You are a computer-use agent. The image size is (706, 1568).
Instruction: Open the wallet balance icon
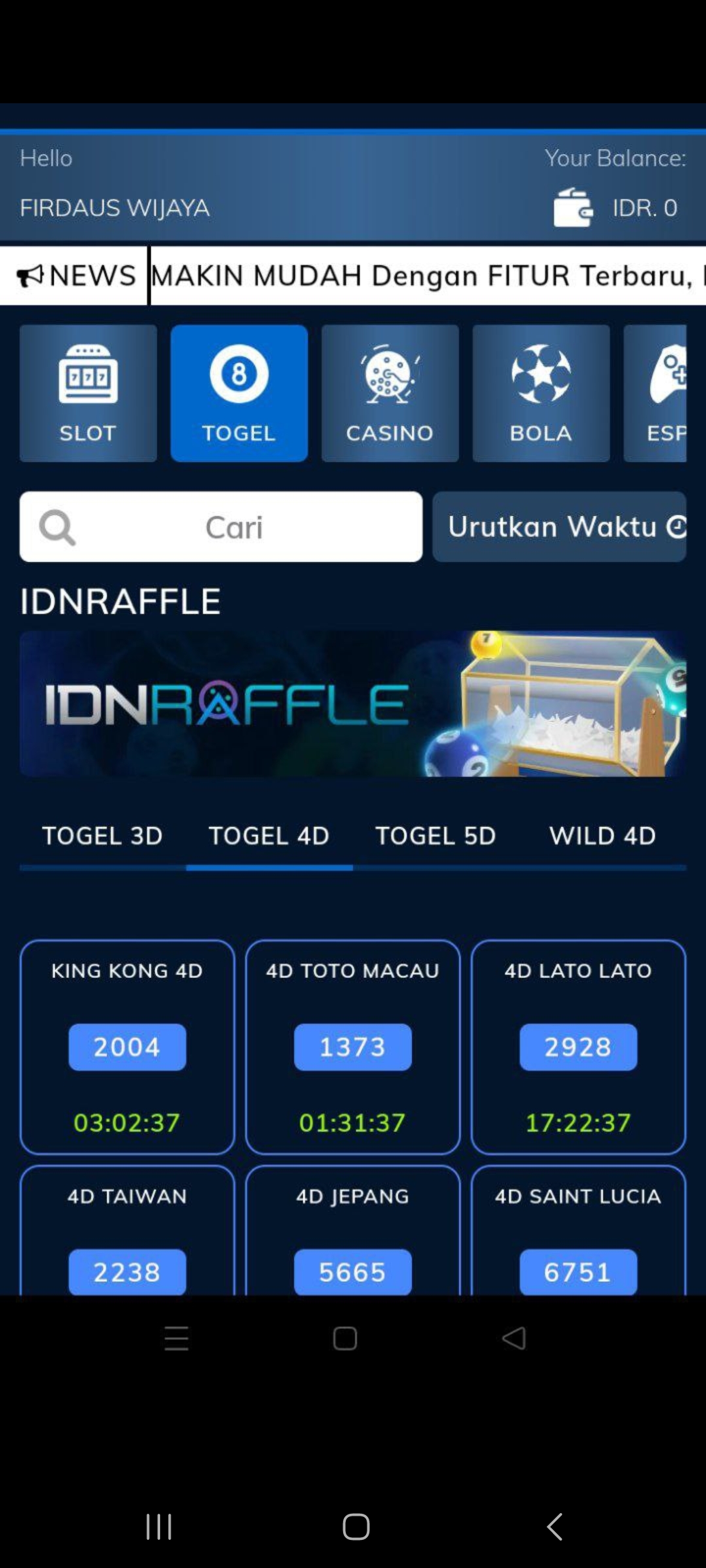(x=573, y=208)
